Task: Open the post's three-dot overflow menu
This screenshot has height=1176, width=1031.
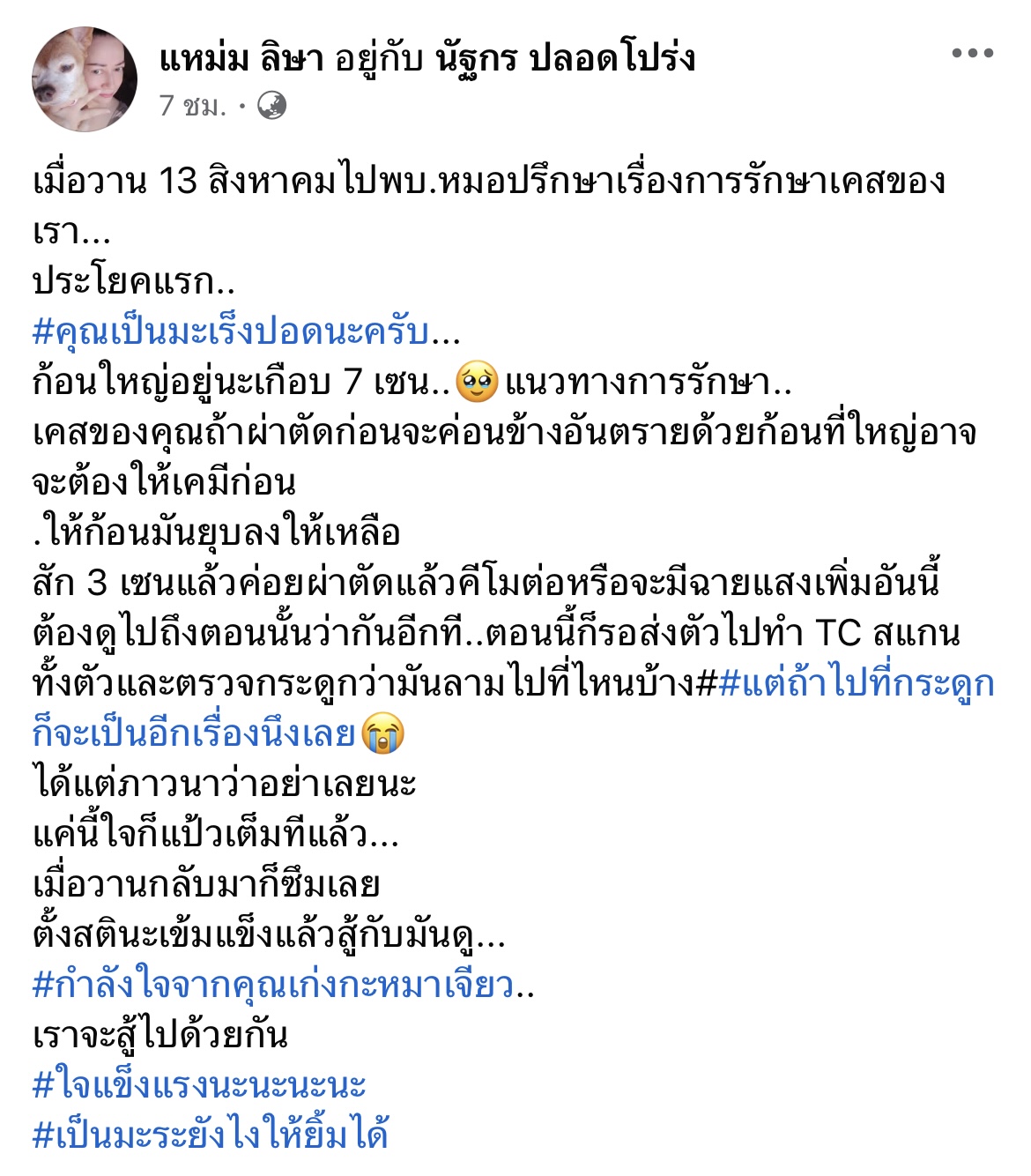Action: [972, 54]
